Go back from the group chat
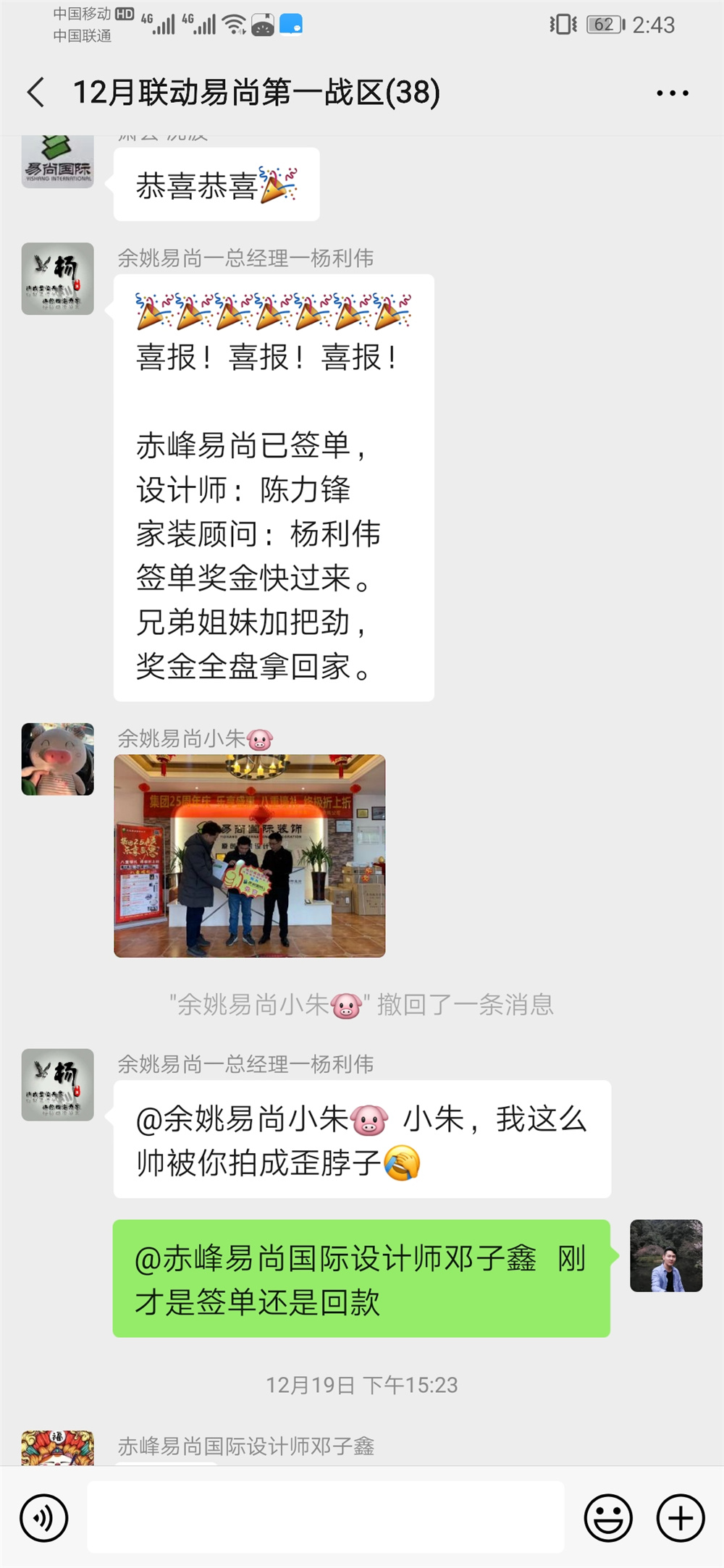 pos(36,93)
